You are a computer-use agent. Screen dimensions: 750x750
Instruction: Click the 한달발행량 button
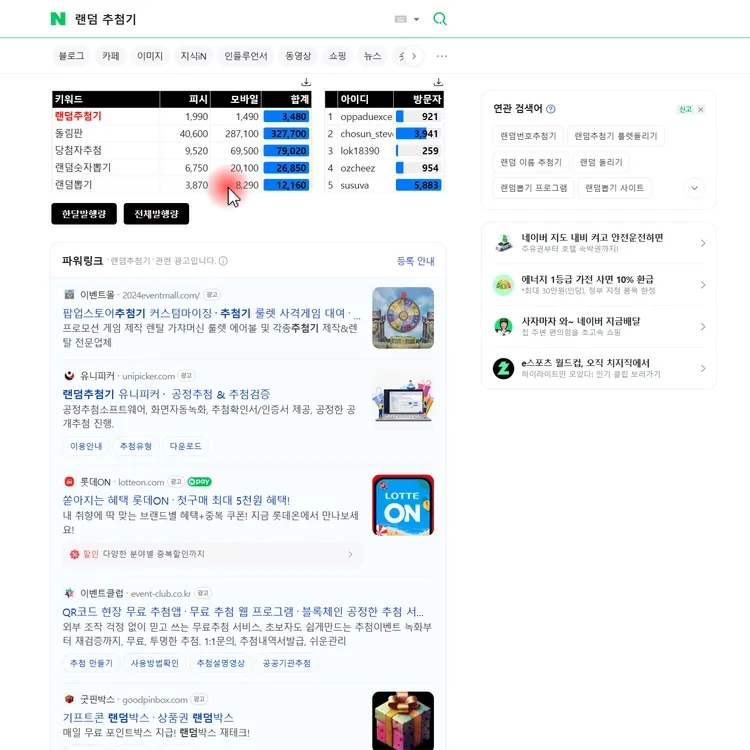84,214
